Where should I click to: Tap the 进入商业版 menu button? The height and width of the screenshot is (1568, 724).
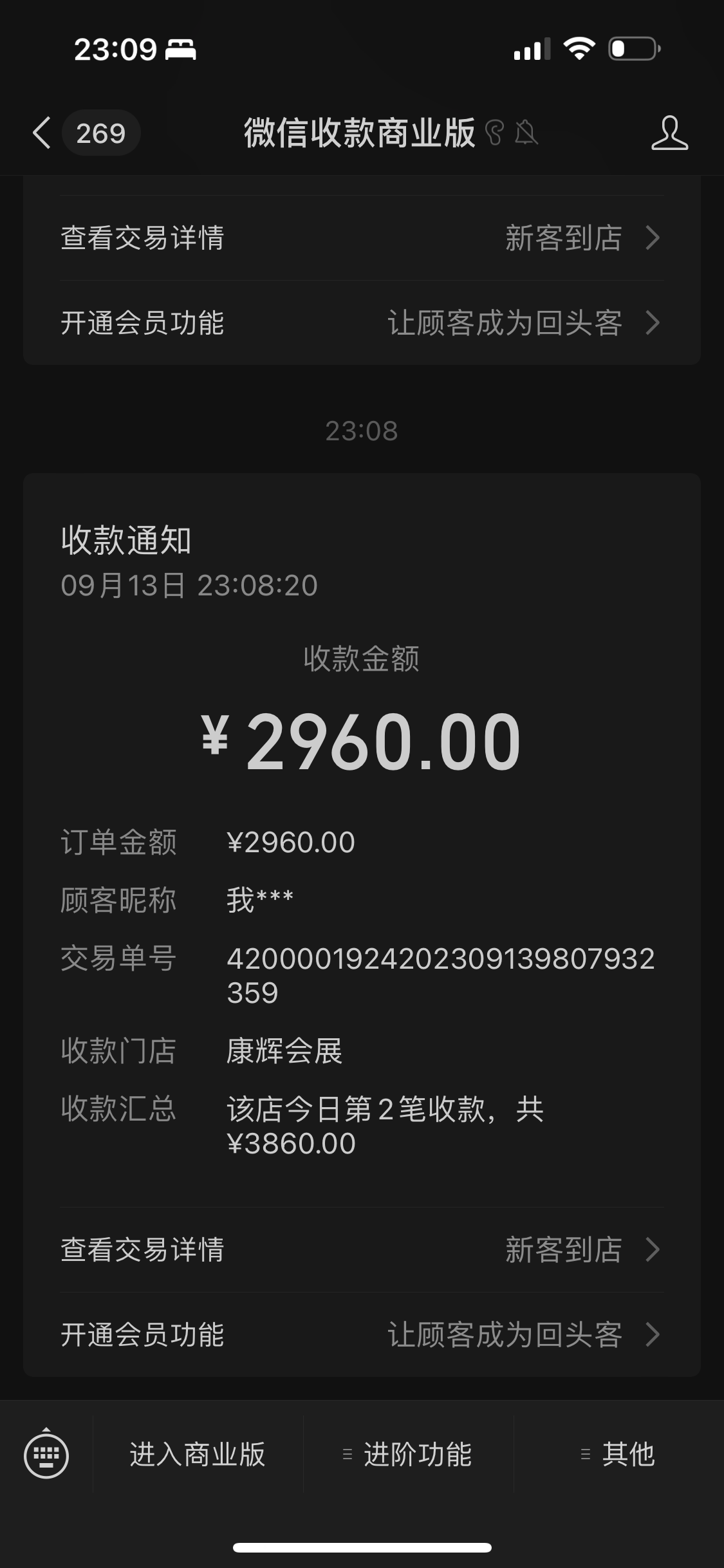pos(198,1455)
